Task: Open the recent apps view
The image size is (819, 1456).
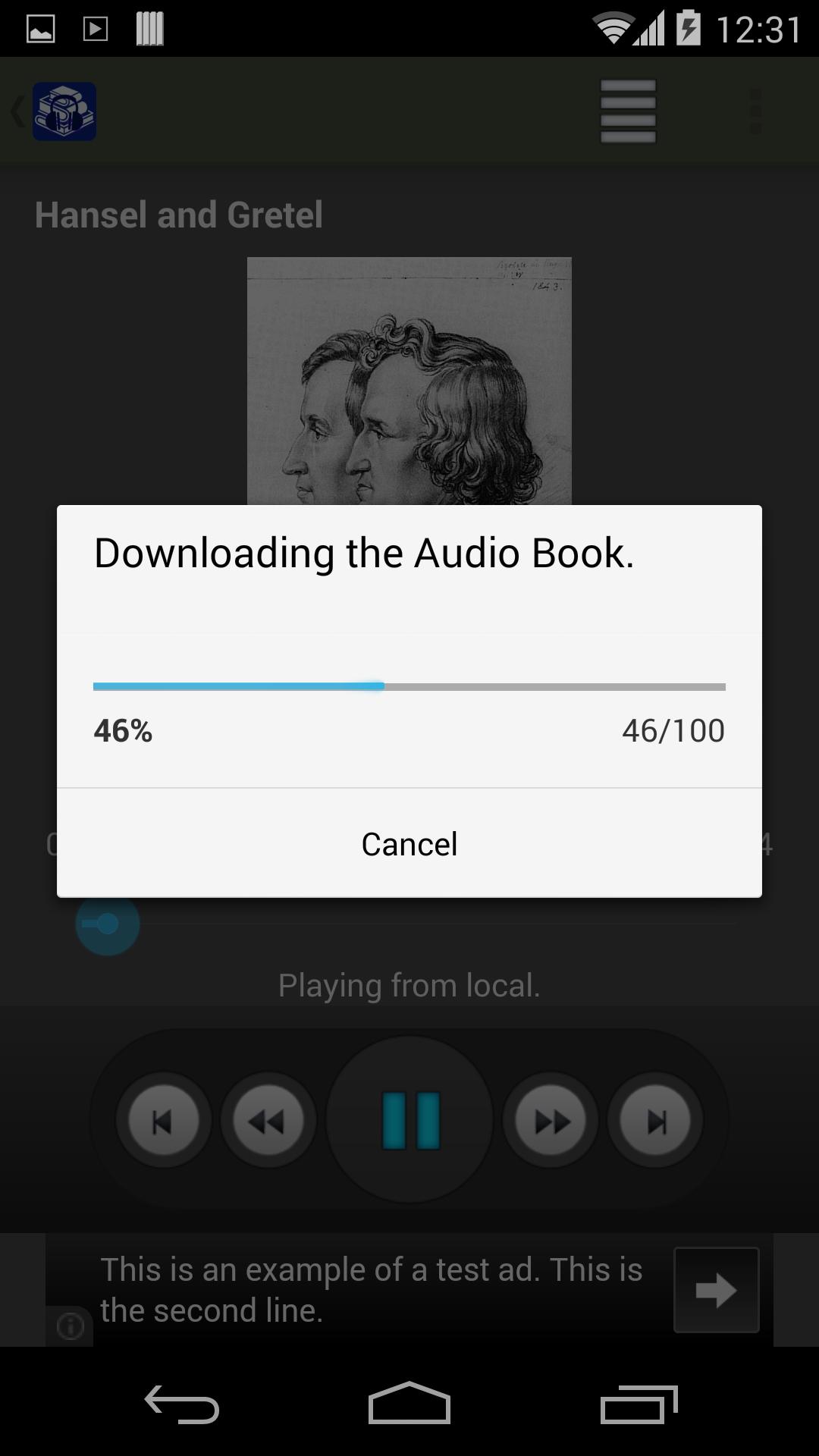Action: point(639,1404)
